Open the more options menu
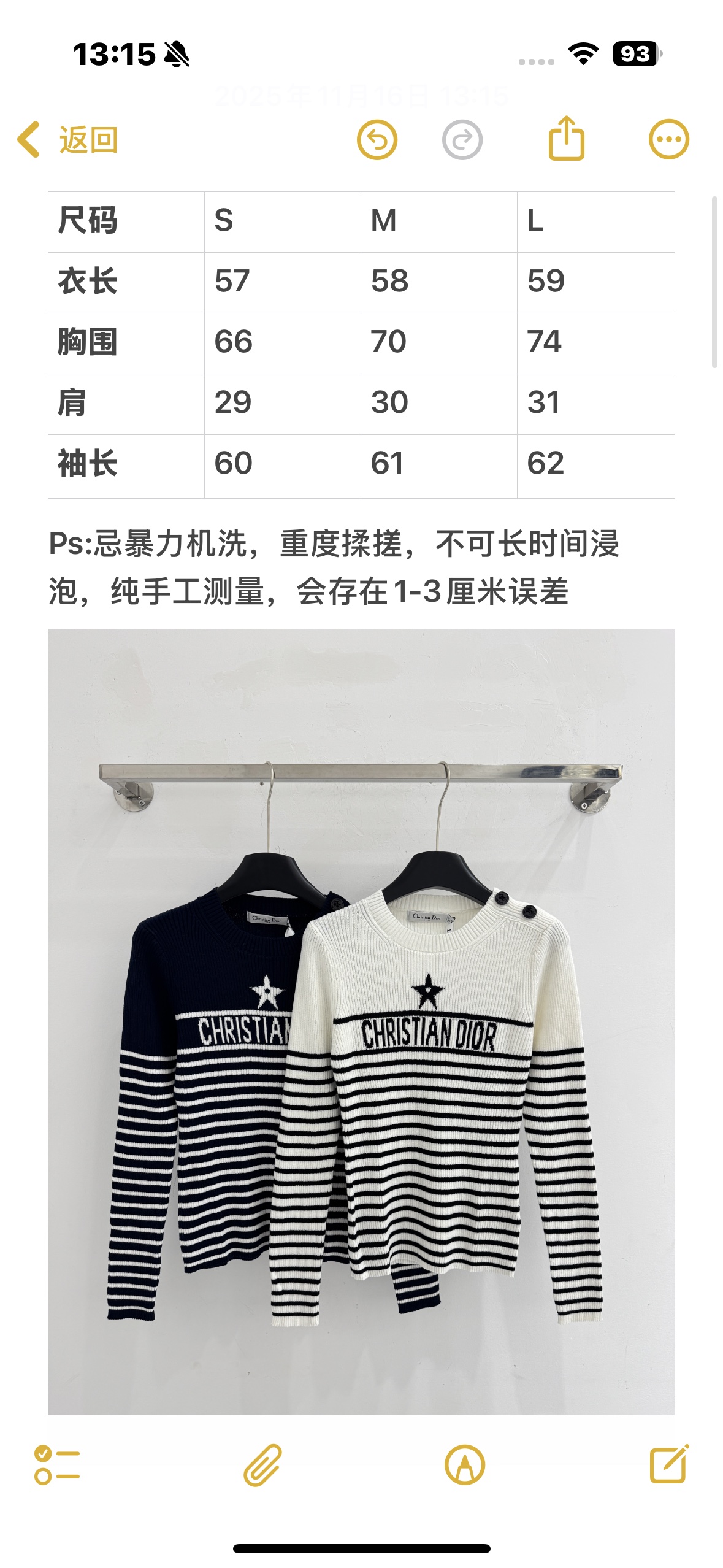Image resolution: width=723 pixels, height=1568 pixels. 668,139
